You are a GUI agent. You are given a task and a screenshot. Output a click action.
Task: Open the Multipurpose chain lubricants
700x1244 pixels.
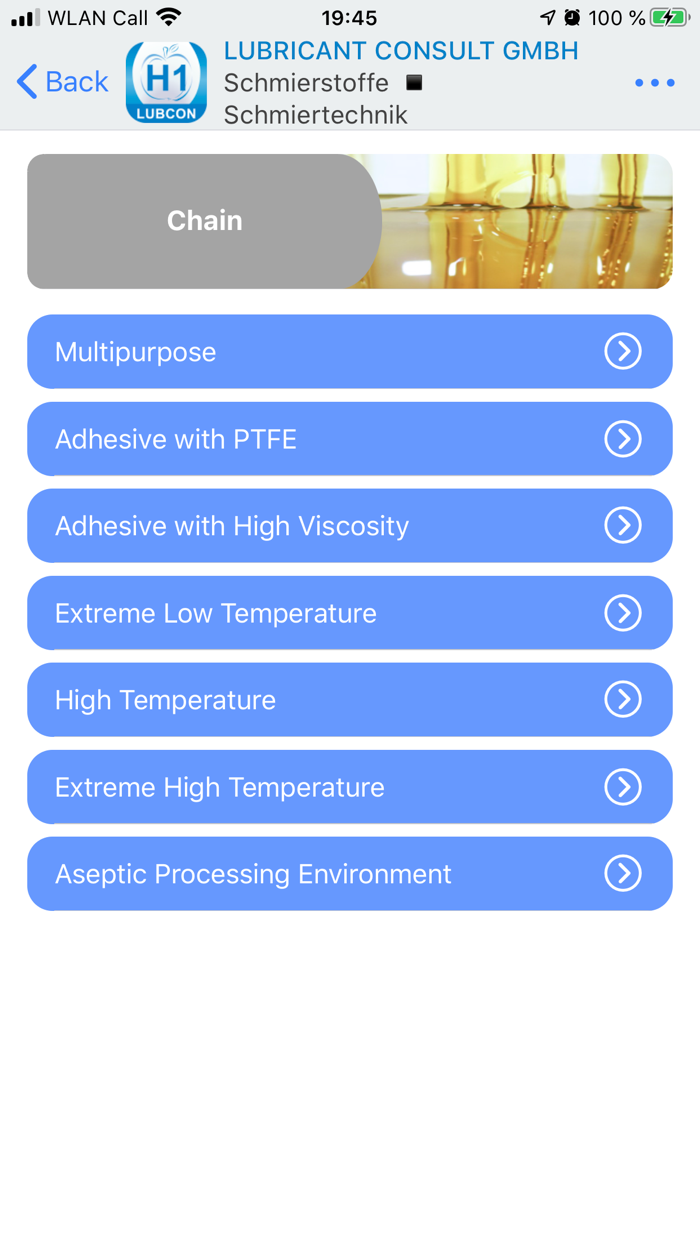[349, 352]
